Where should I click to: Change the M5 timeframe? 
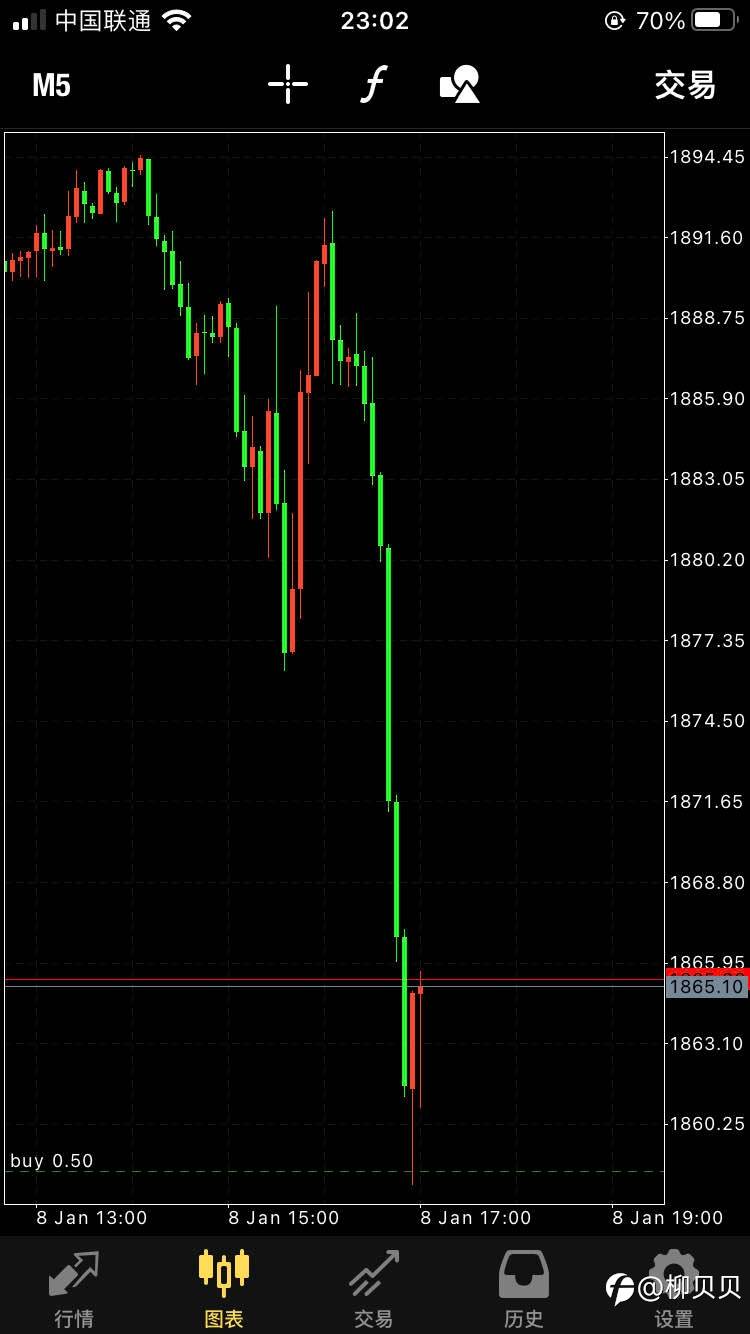(x=51, y=86)
